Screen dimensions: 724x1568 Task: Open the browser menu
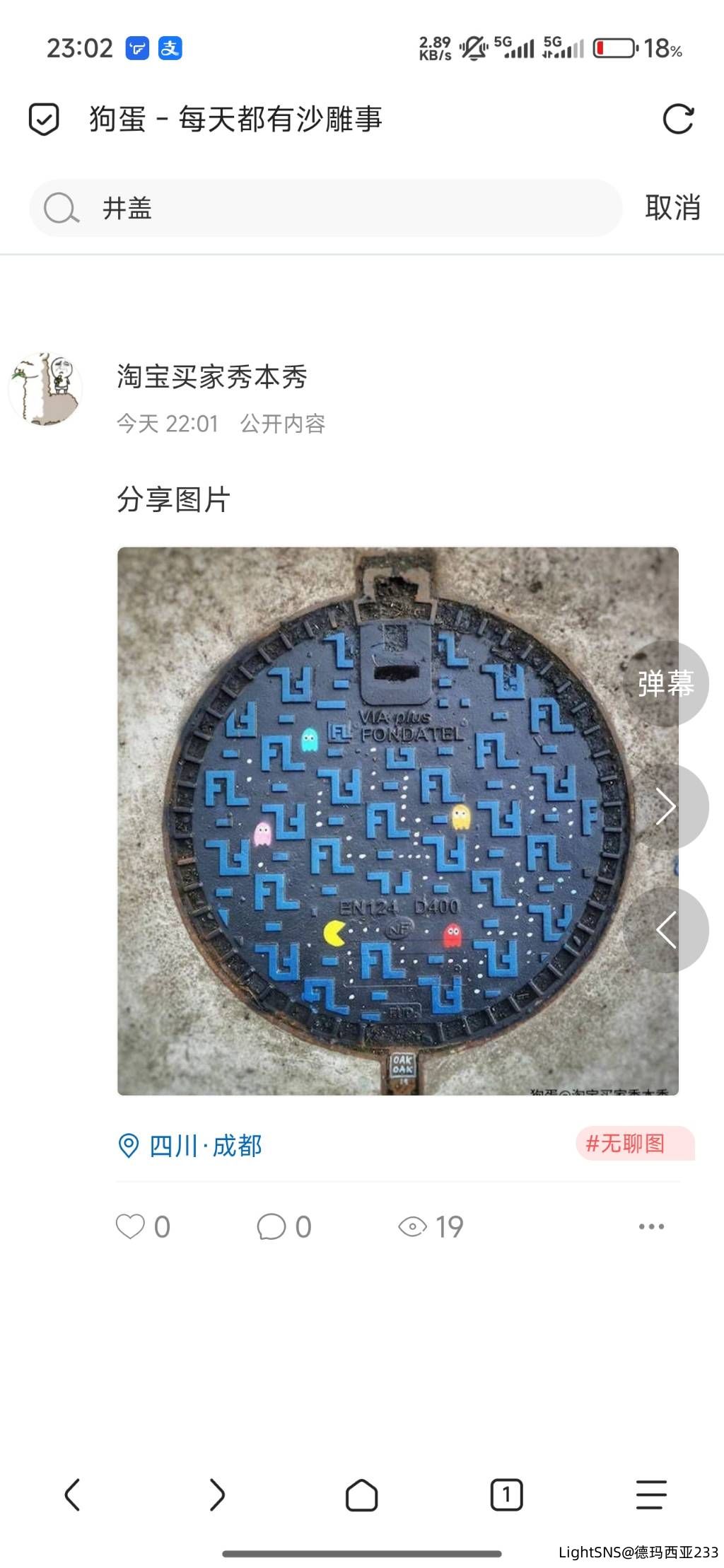(x=651, y=1494)
